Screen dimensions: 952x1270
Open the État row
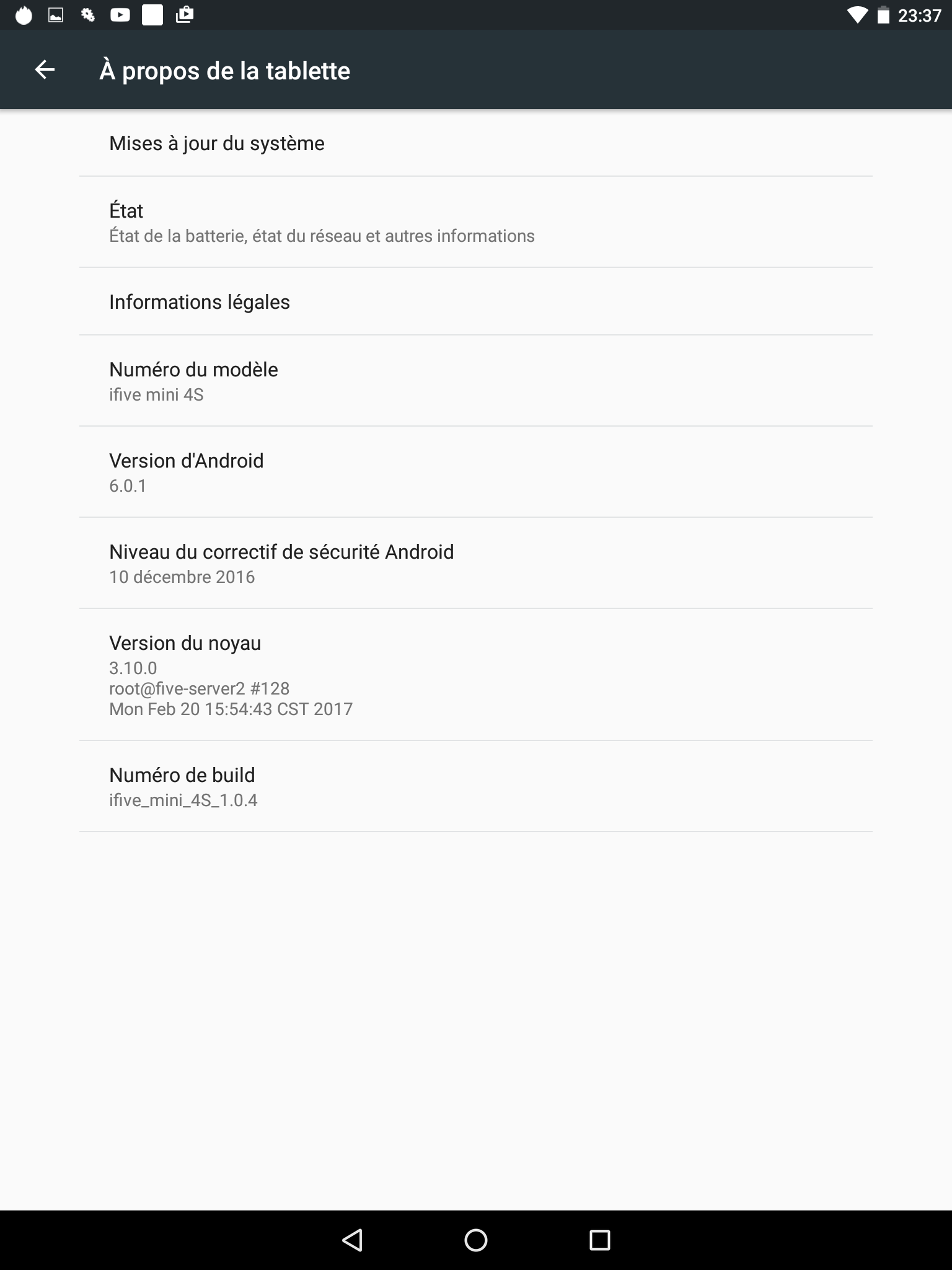(x=475, y=222)
